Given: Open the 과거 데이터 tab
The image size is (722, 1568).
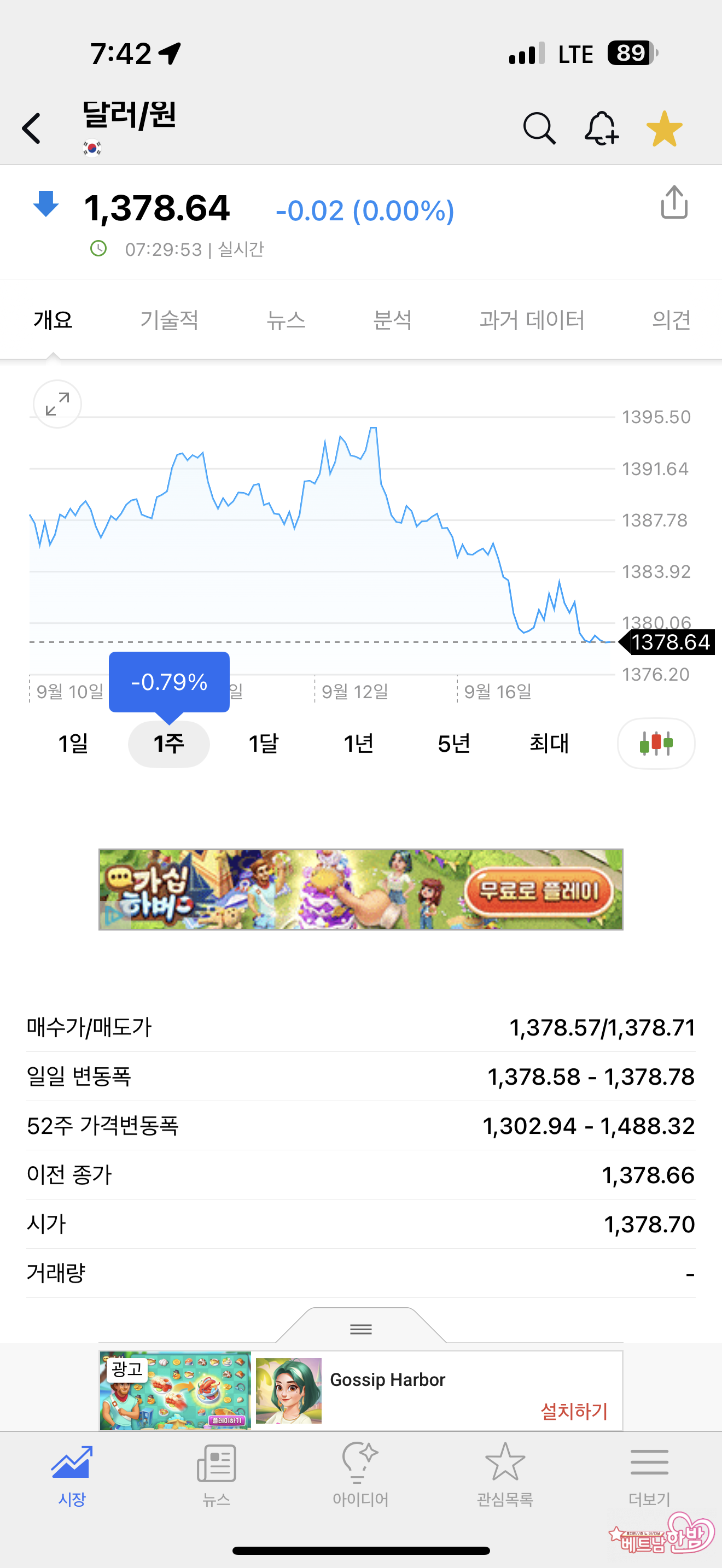Looking at the screenshot, I should click(532, 320).
